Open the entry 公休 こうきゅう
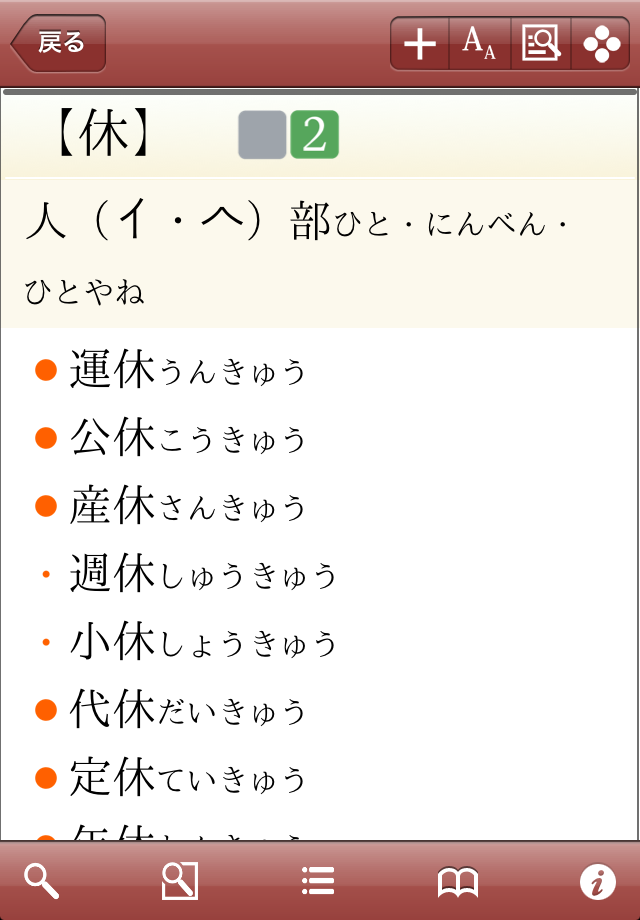This screenshot has width=640, height=920. click(187, 438)
